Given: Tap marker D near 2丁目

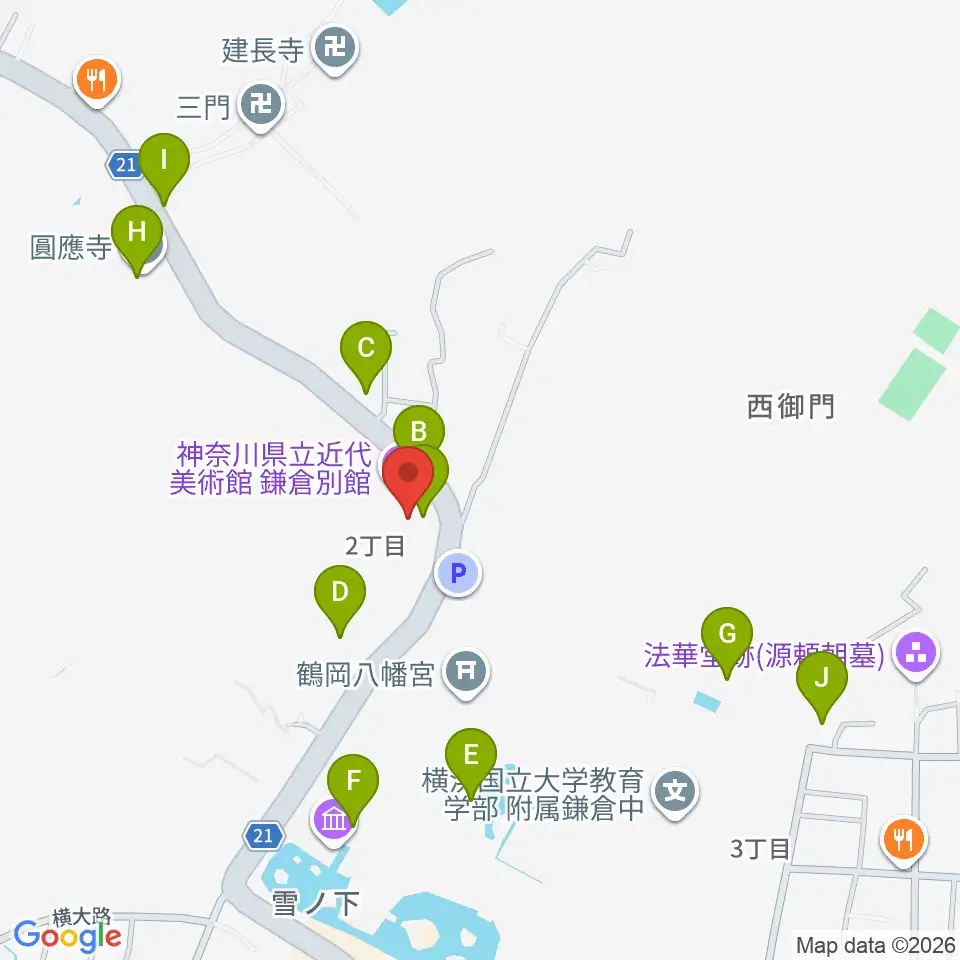Looking at the screenshot, I should click(x=340, y=592).
